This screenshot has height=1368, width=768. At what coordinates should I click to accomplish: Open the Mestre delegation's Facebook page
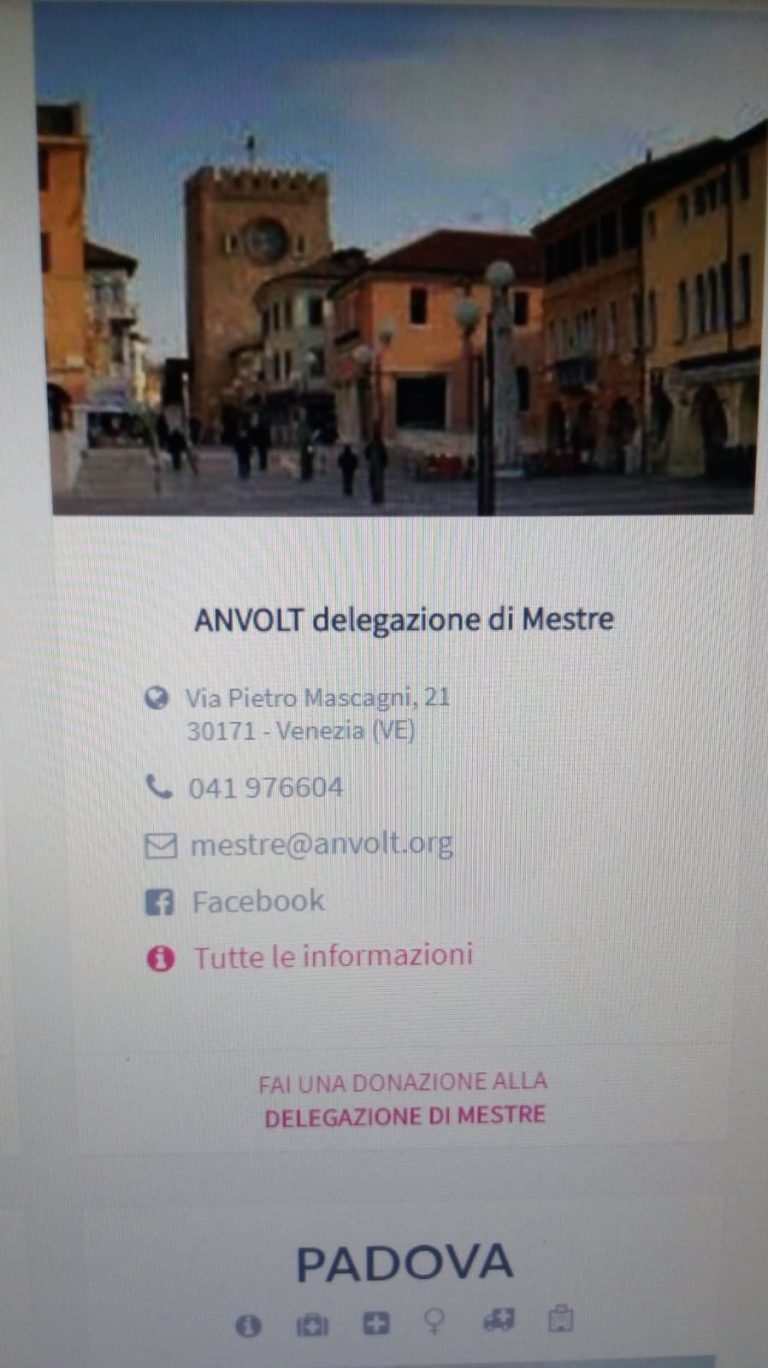click(258, 901)
